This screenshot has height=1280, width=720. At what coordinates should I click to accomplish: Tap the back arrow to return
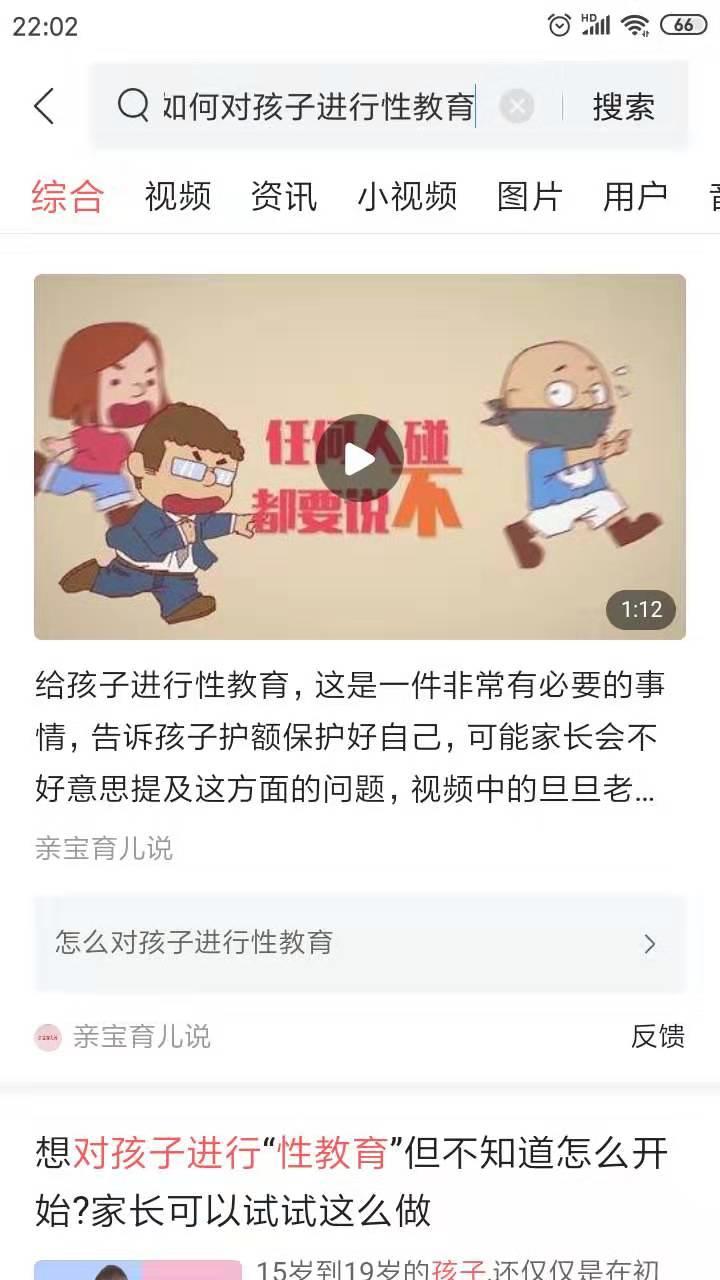[x=45, y=107]
